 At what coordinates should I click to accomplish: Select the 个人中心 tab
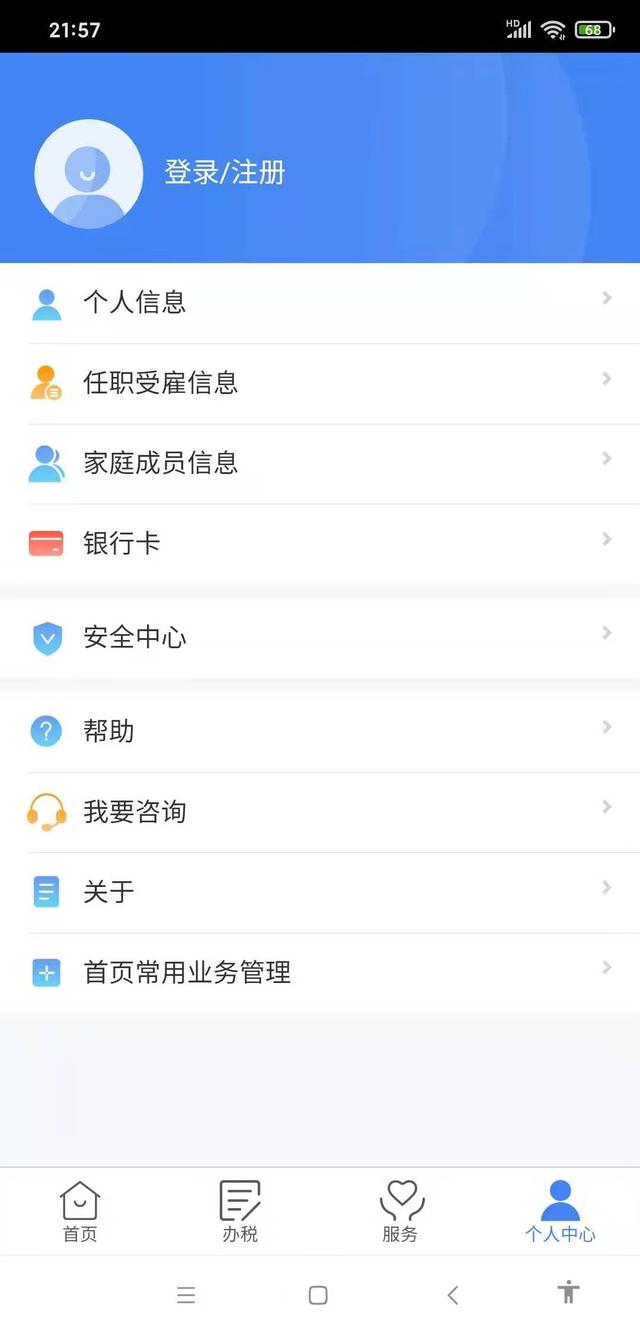(560, 1211)
